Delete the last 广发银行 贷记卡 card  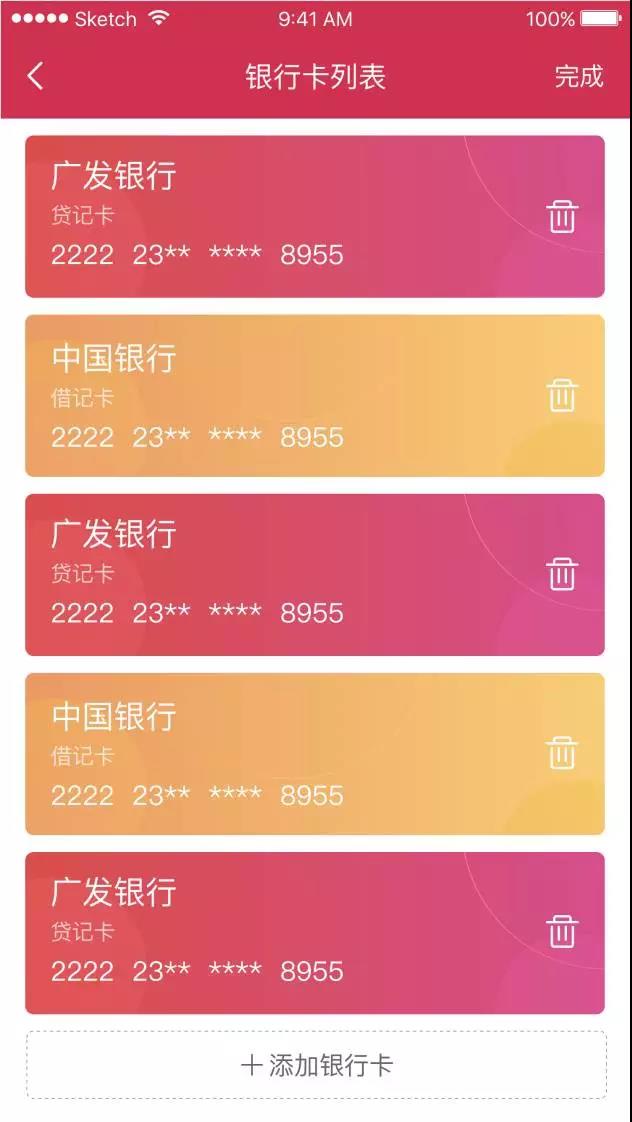pyautogui.click(x=562, y=932)
